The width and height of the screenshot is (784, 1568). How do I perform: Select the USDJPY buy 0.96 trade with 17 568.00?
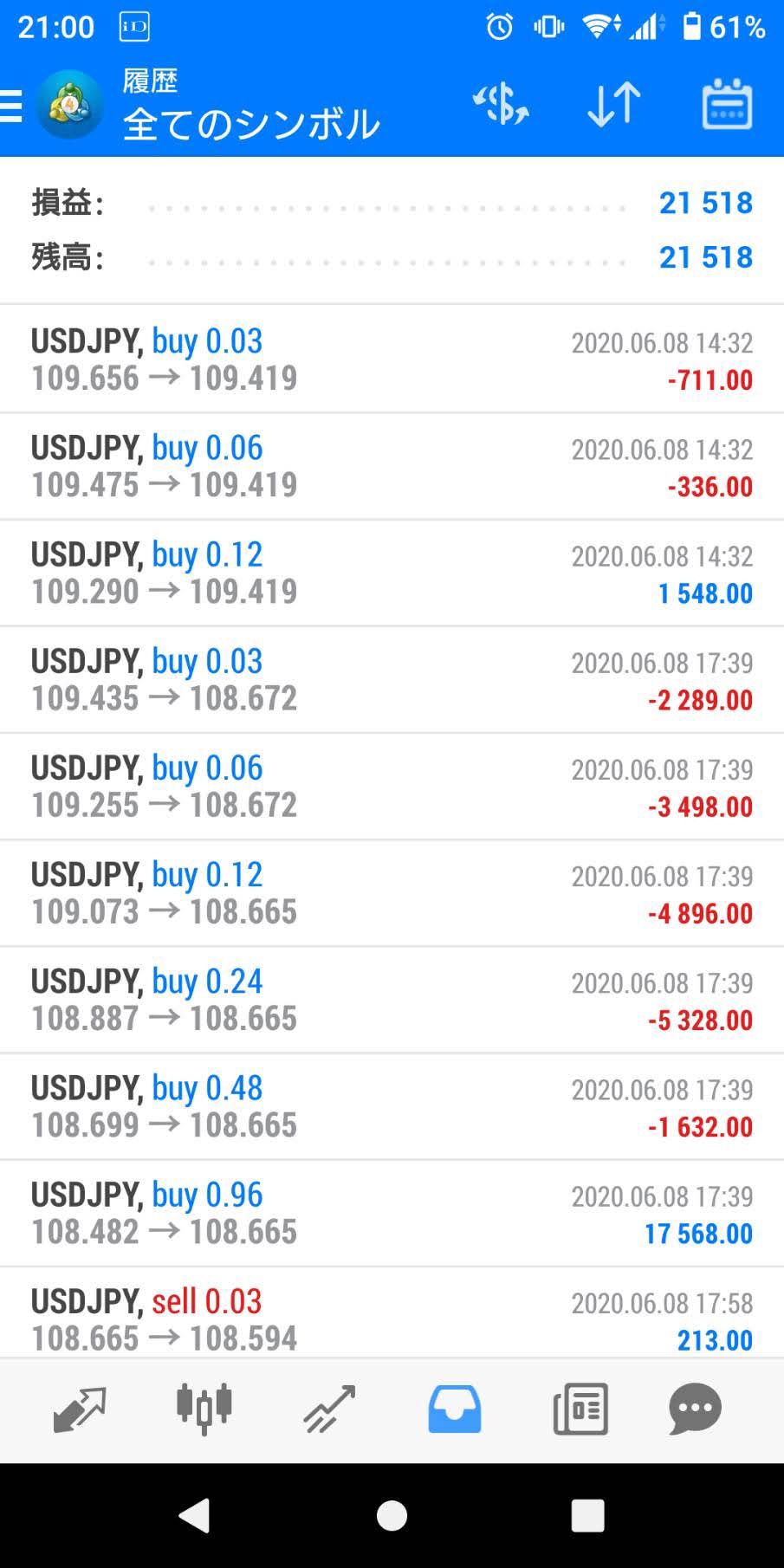392,1213
